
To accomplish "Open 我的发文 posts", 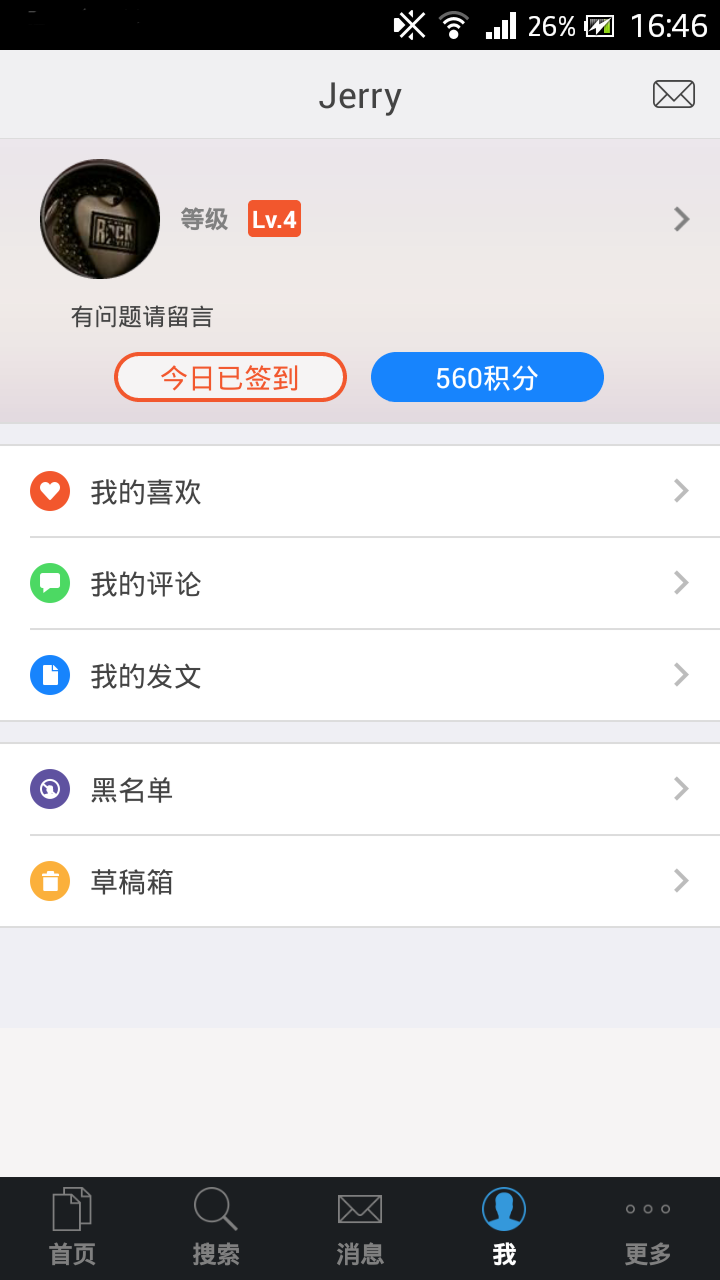I will (360, 675).
